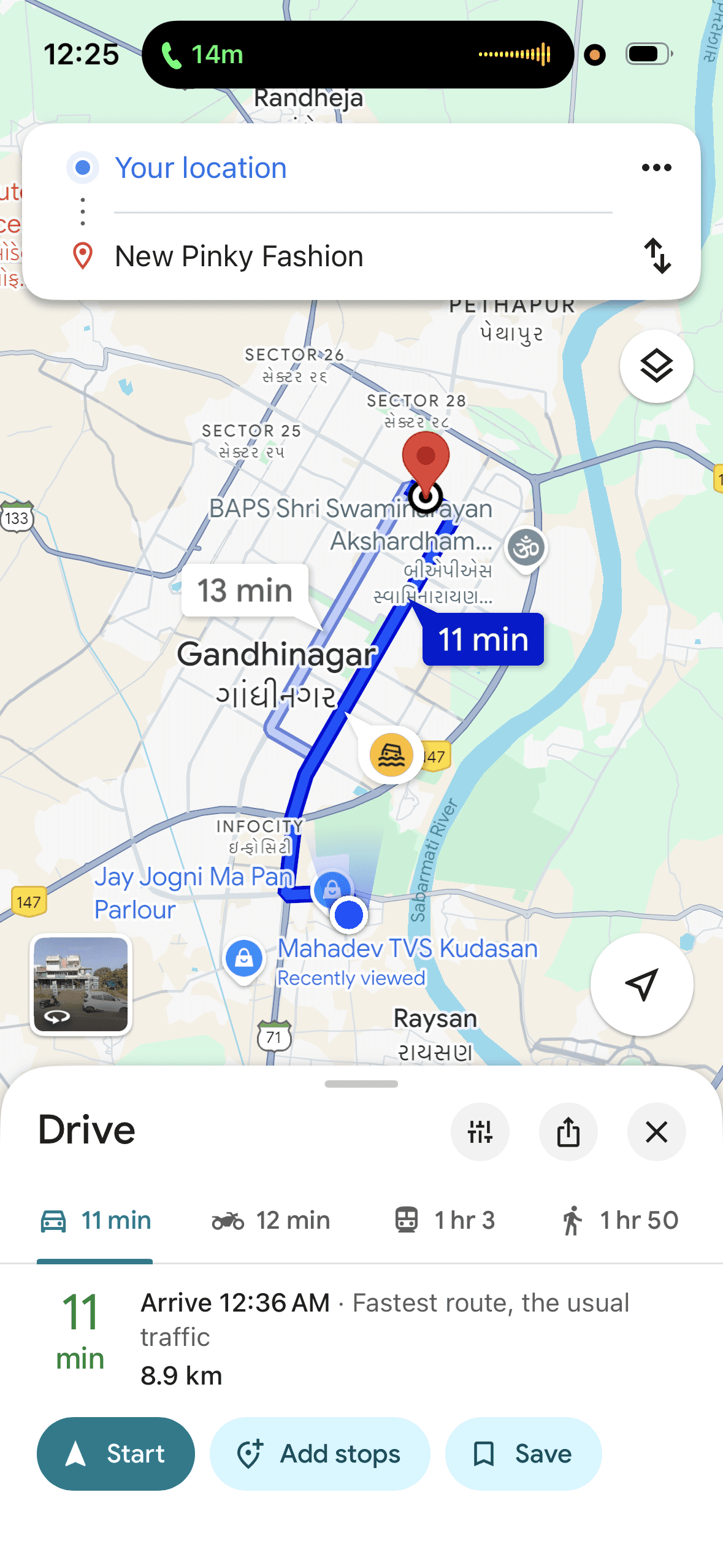Switch to walking 1 hr 50 tab
Screen dimensions: 723x1568
619,1220
